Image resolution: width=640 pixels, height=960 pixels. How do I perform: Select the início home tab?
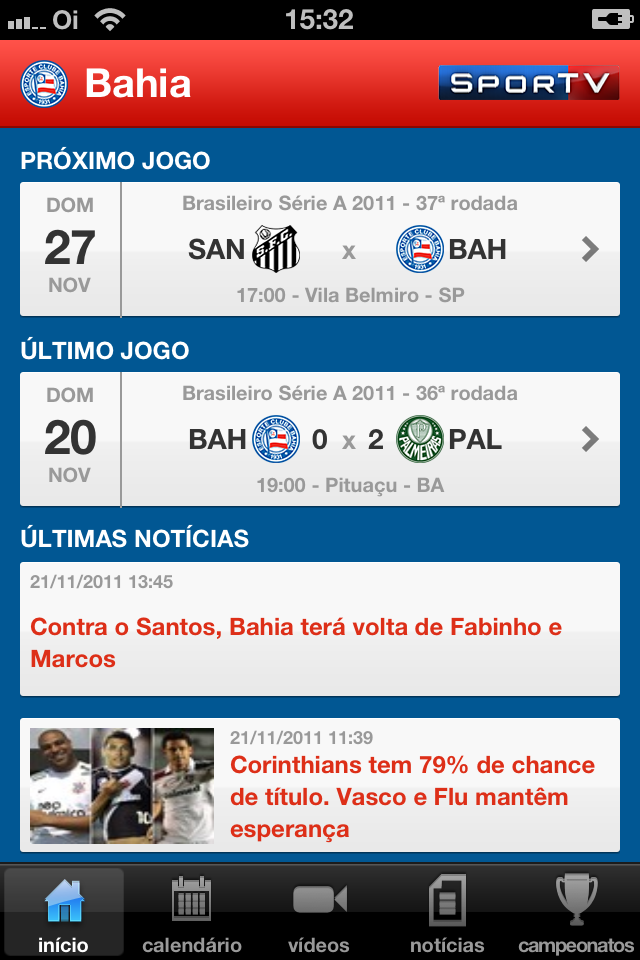pos(64,914)
